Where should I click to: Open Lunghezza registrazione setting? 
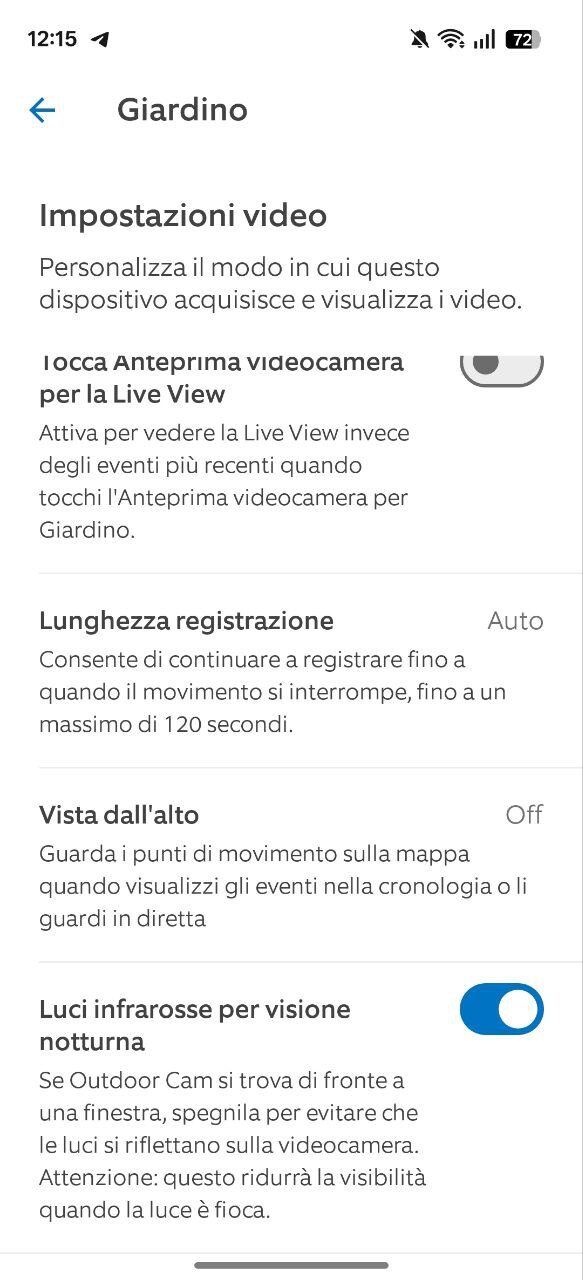291,671
